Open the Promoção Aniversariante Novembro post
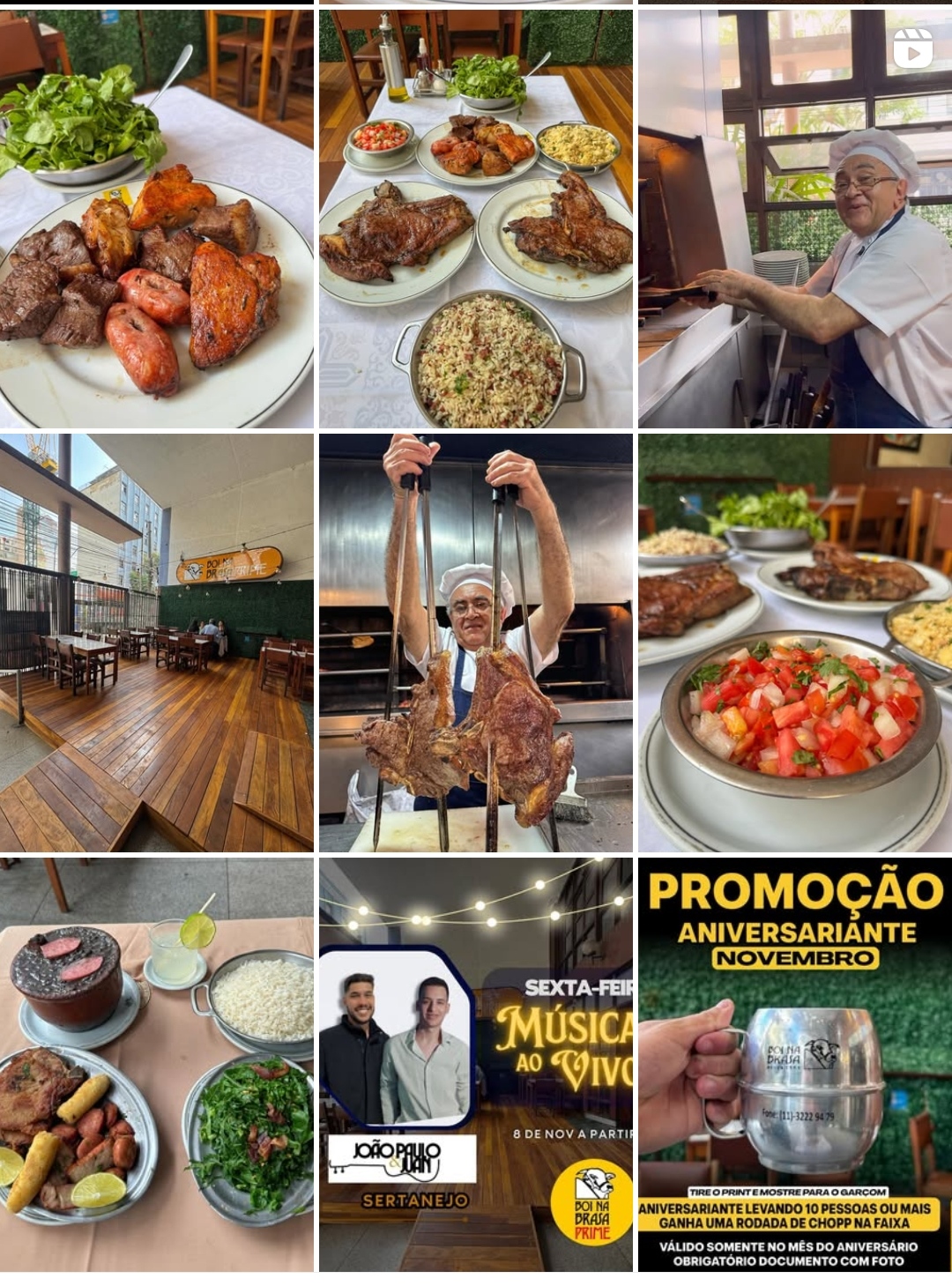Image resolution: width=952 pixels, height=1286 pixels. pyautogui.click(x=794, y=1064)
